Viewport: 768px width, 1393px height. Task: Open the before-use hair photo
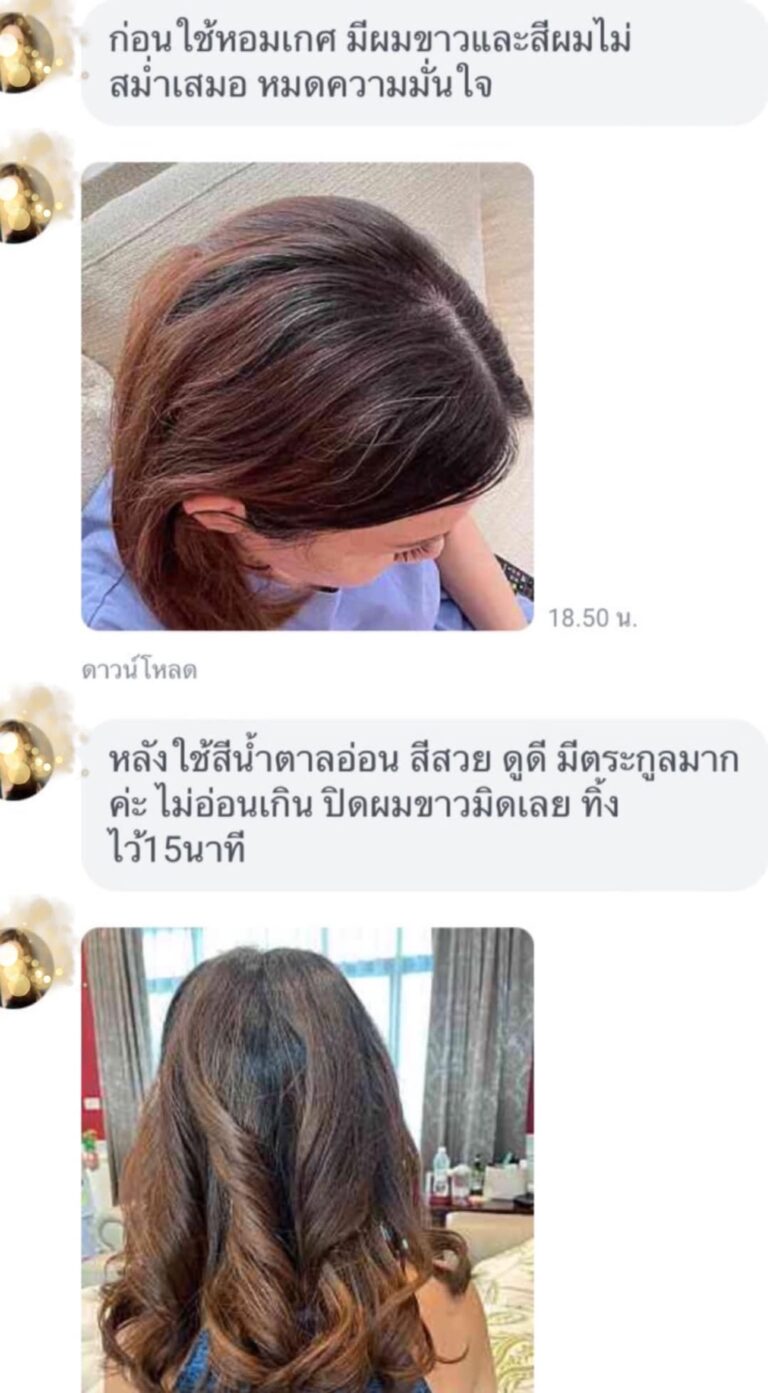tap(307, 396)
